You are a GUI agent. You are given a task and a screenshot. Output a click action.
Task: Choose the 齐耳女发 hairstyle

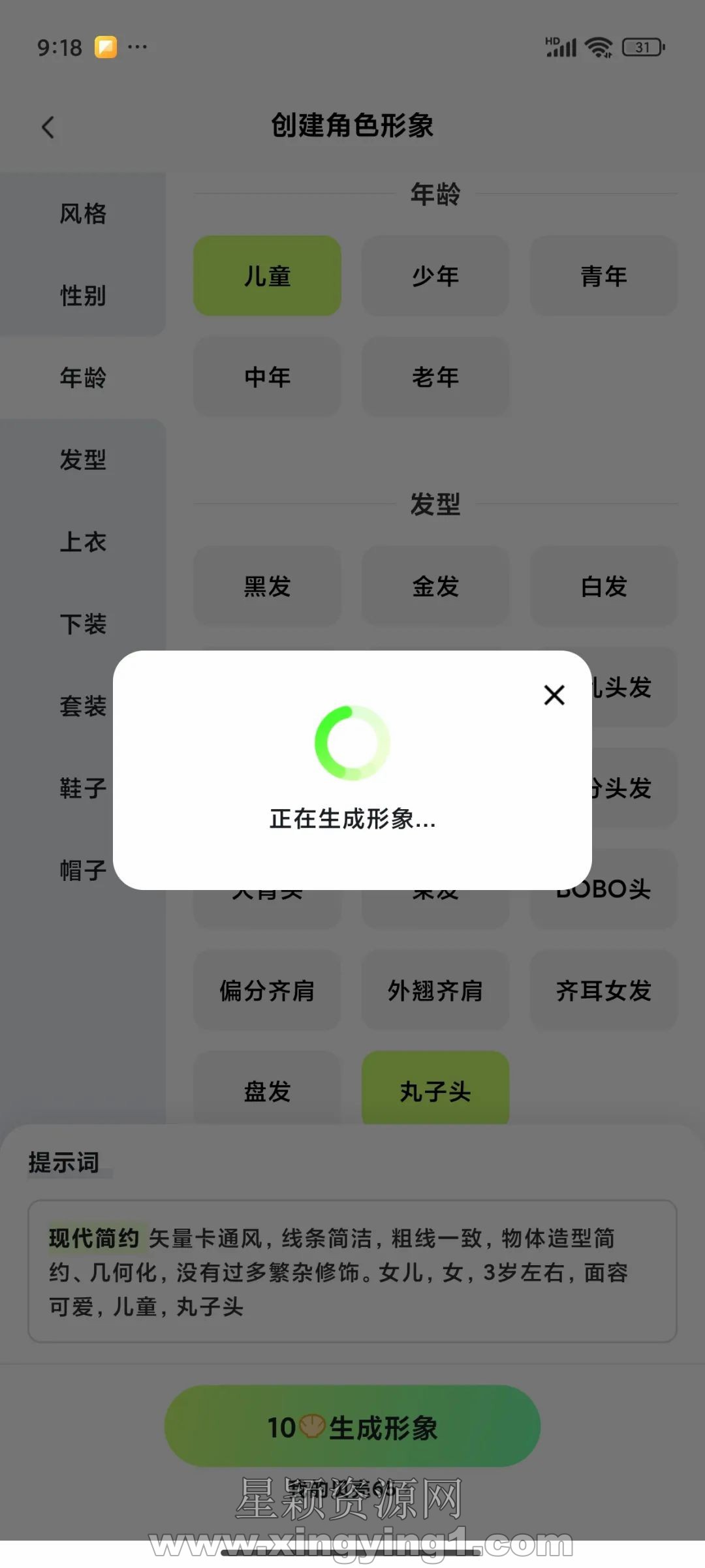pos(603,991)
